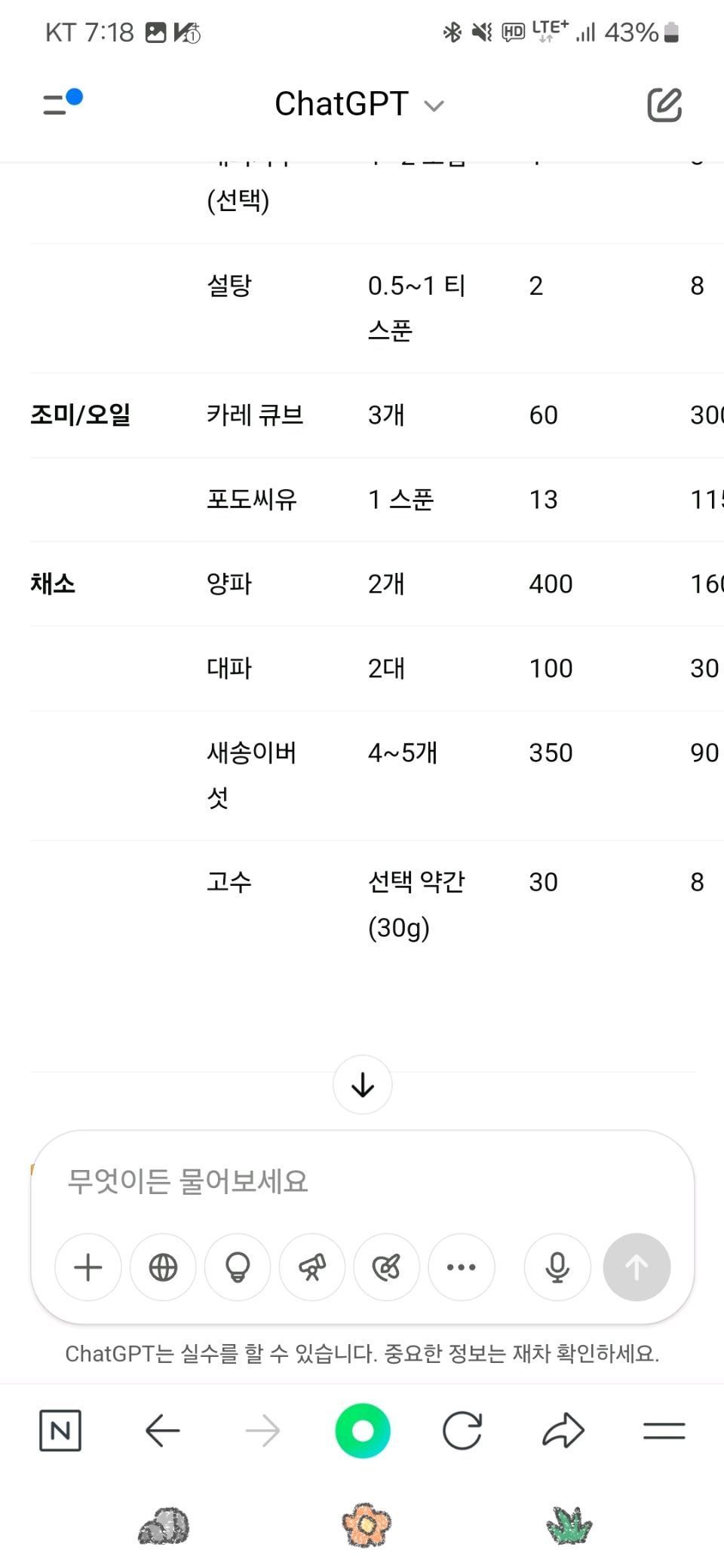The width and height of the screenshot is (724, 1568).
Task: Select the image creation tool
Action: (x=387, y=1267)
